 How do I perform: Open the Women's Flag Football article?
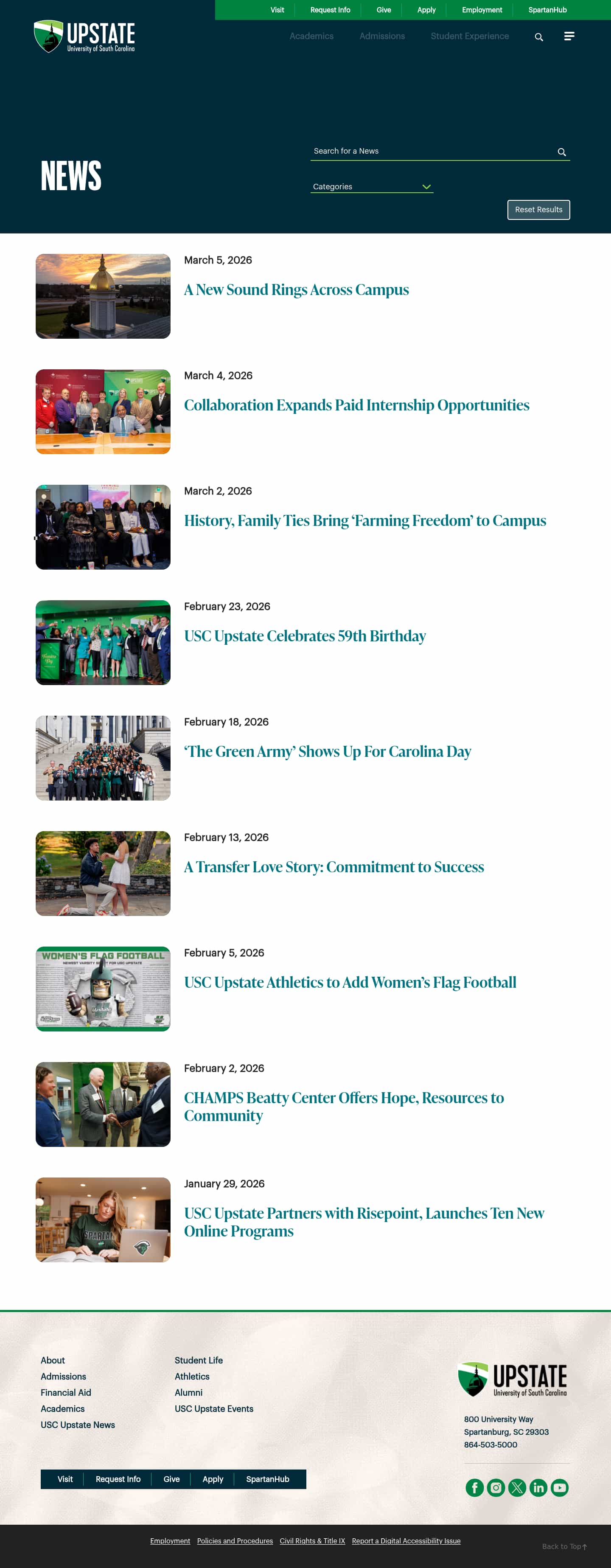click(x=350, y=982)
